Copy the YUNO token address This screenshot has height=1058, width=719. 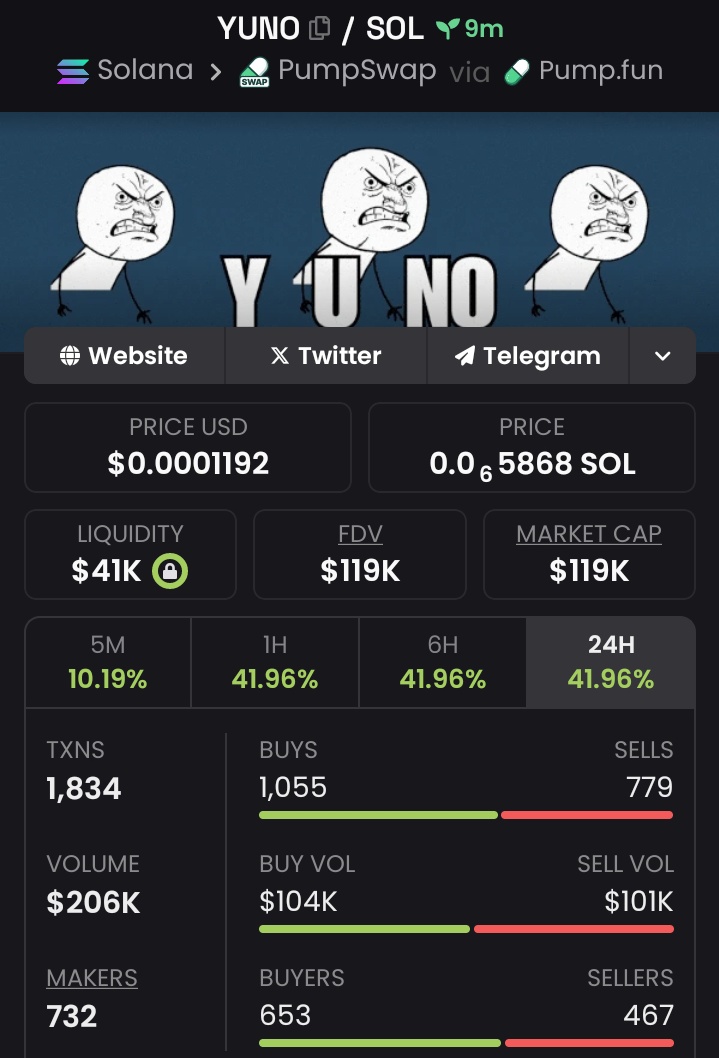(x=319, y=28)
